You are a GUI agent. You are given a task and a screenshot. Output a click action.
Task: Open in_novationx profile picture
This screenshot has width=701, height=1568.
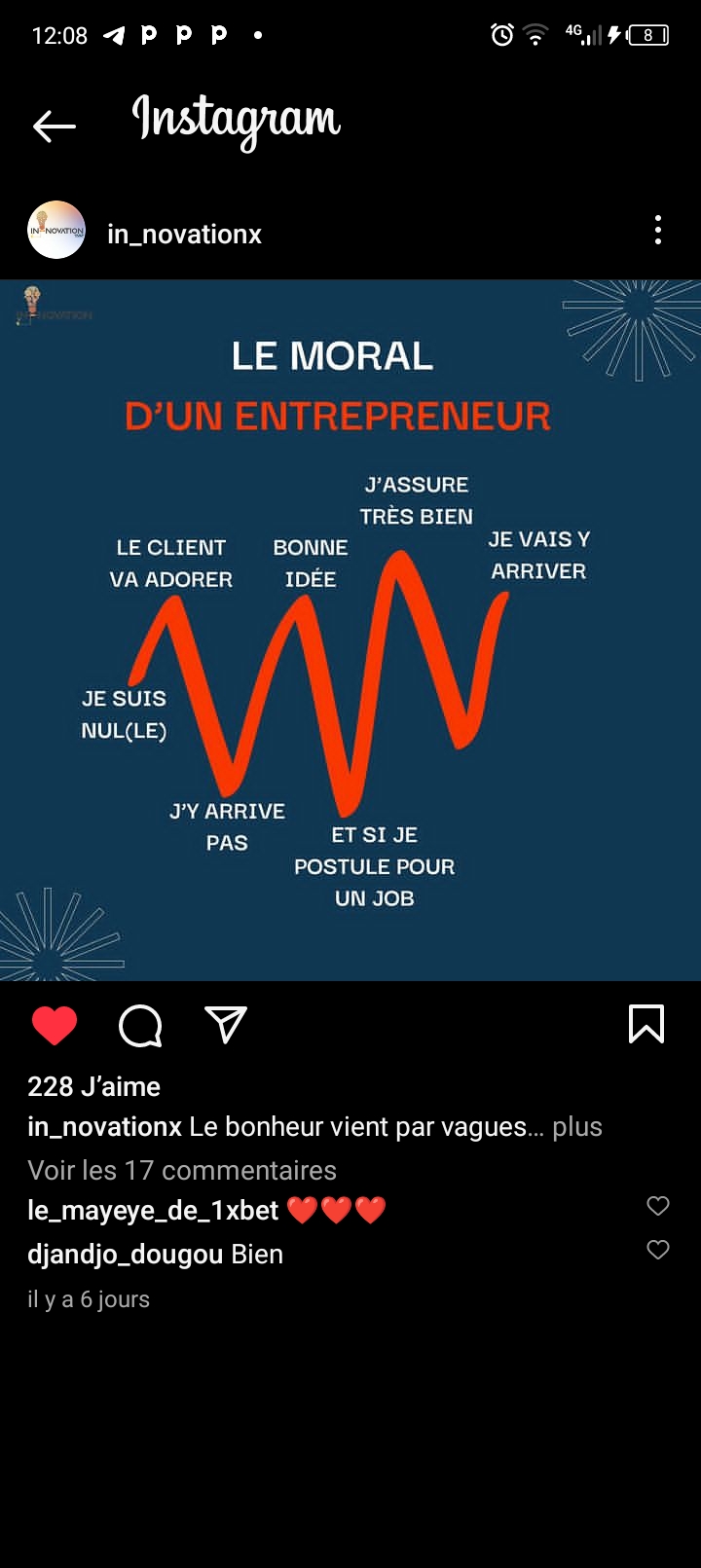56,231
